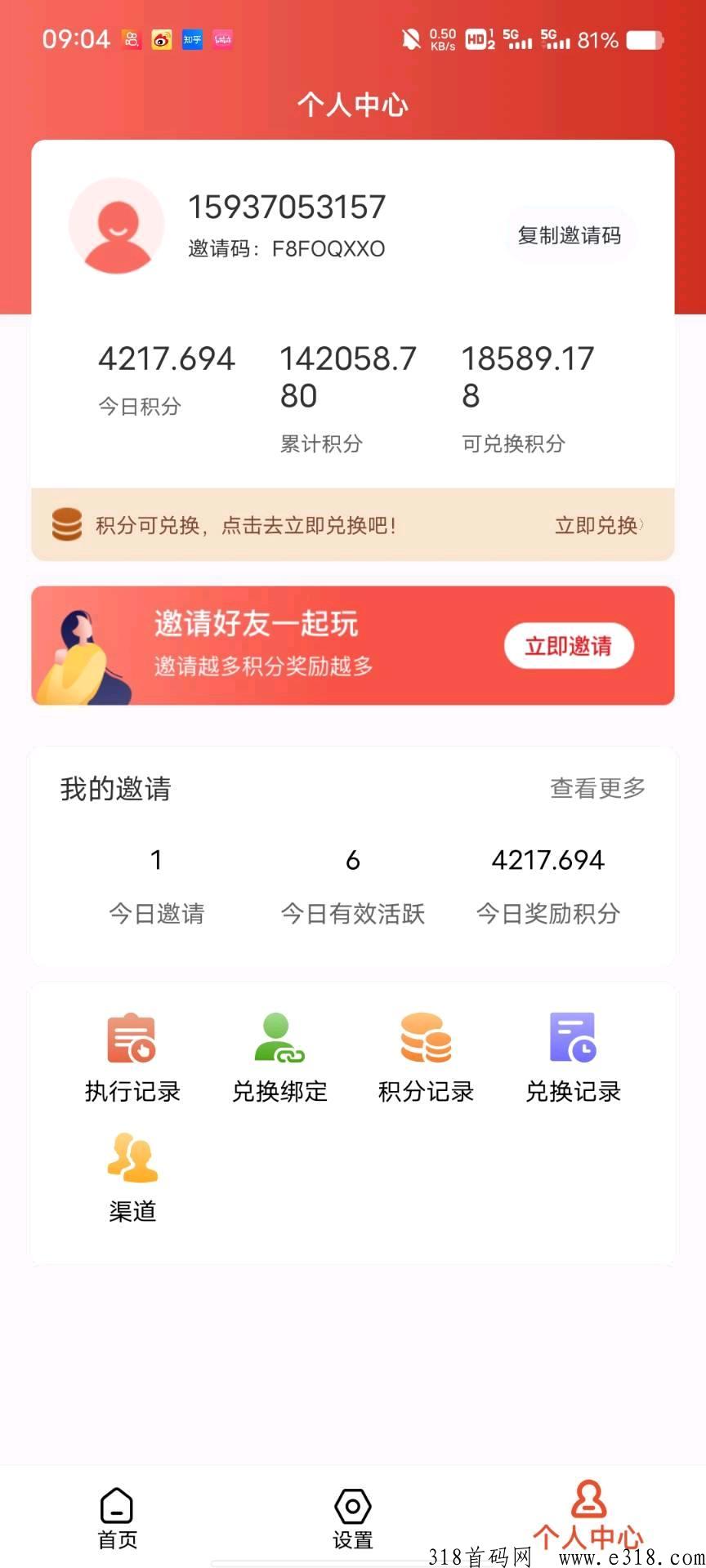Switch to the 设置 tab
The width and height of the screenshot is (706, 1568).
click(x=353, y=1518)
